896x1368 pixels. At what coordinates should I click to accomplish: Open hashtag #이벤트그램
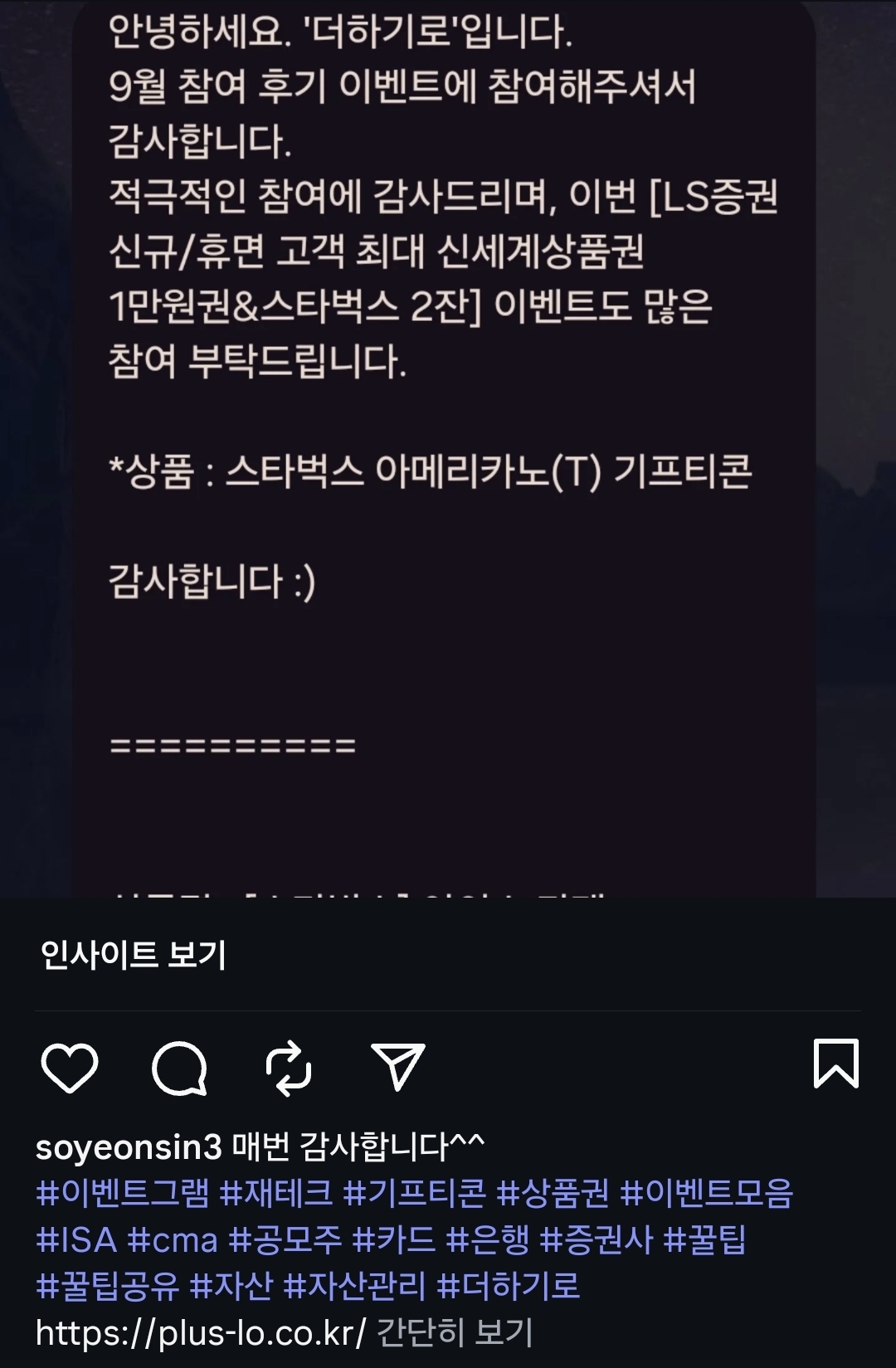pyautogui.click(x=123, y=1194)
